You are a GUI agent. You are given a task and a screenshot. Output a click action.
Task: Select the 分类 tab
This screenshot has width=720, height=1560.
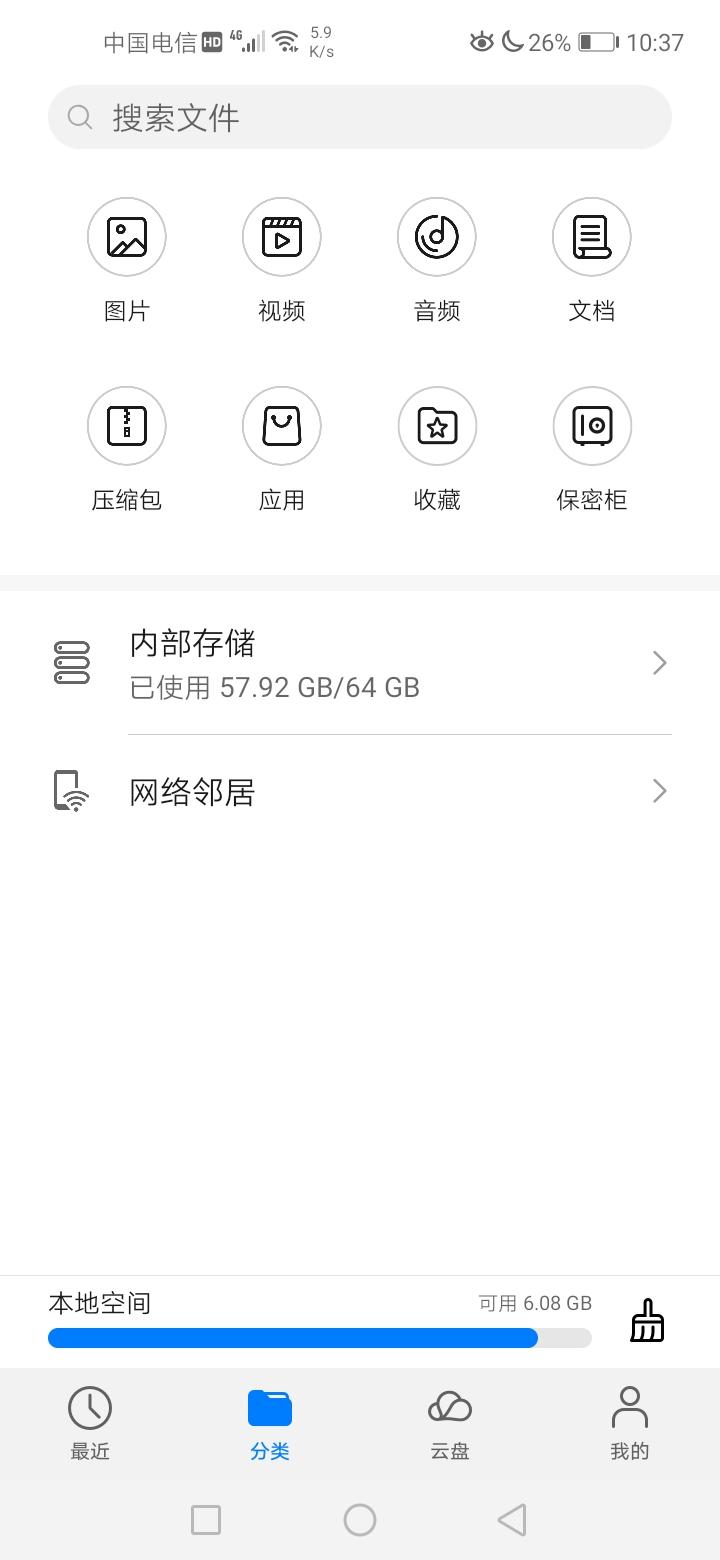click(x=270, y=1423)
